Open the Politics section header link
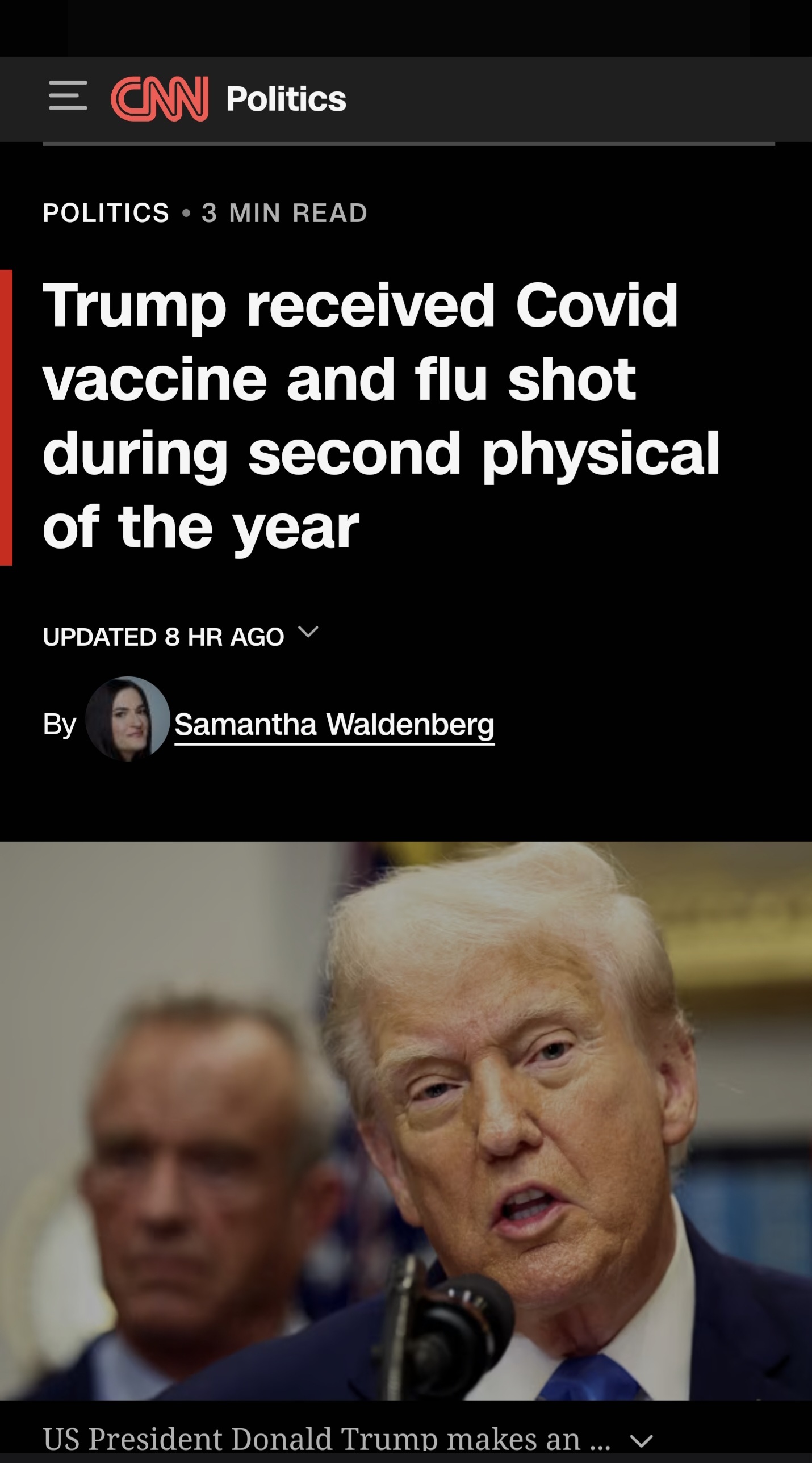The image size is (812, 1463). click(286, 99)
